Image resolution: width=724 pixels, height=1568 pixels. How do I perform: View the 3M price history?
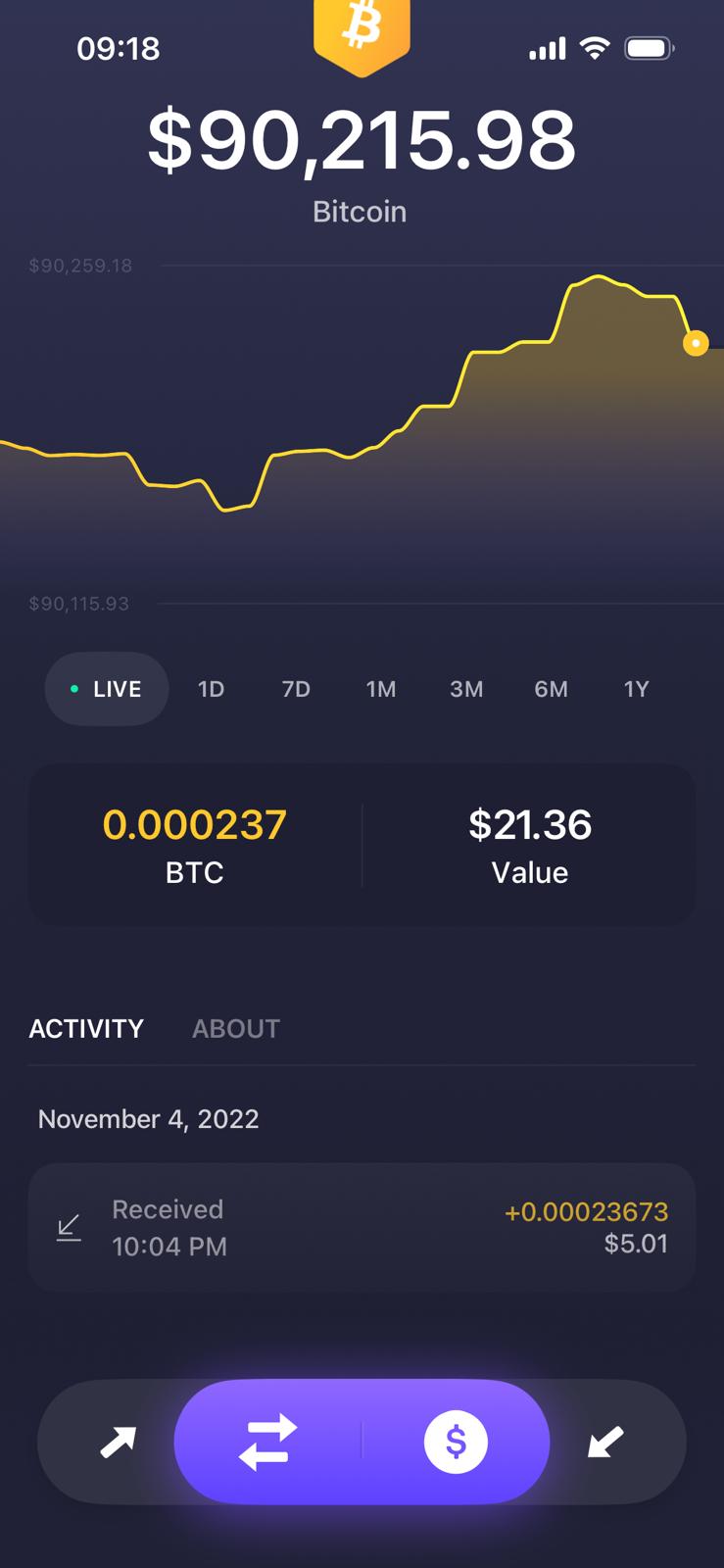pyautogui.click(x=466, y=689)
